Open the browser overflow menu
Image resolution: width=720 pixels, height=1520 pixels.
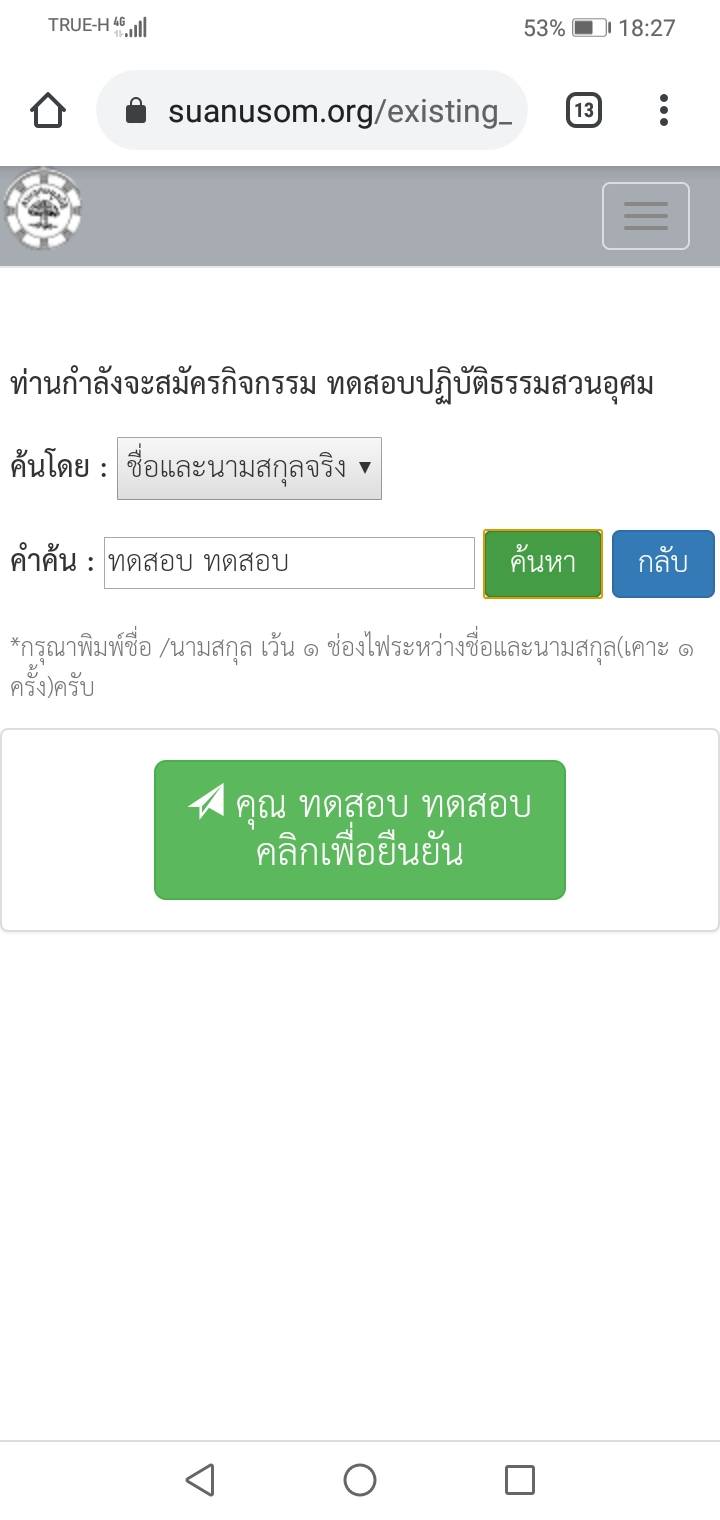click(x=664, y=110)
